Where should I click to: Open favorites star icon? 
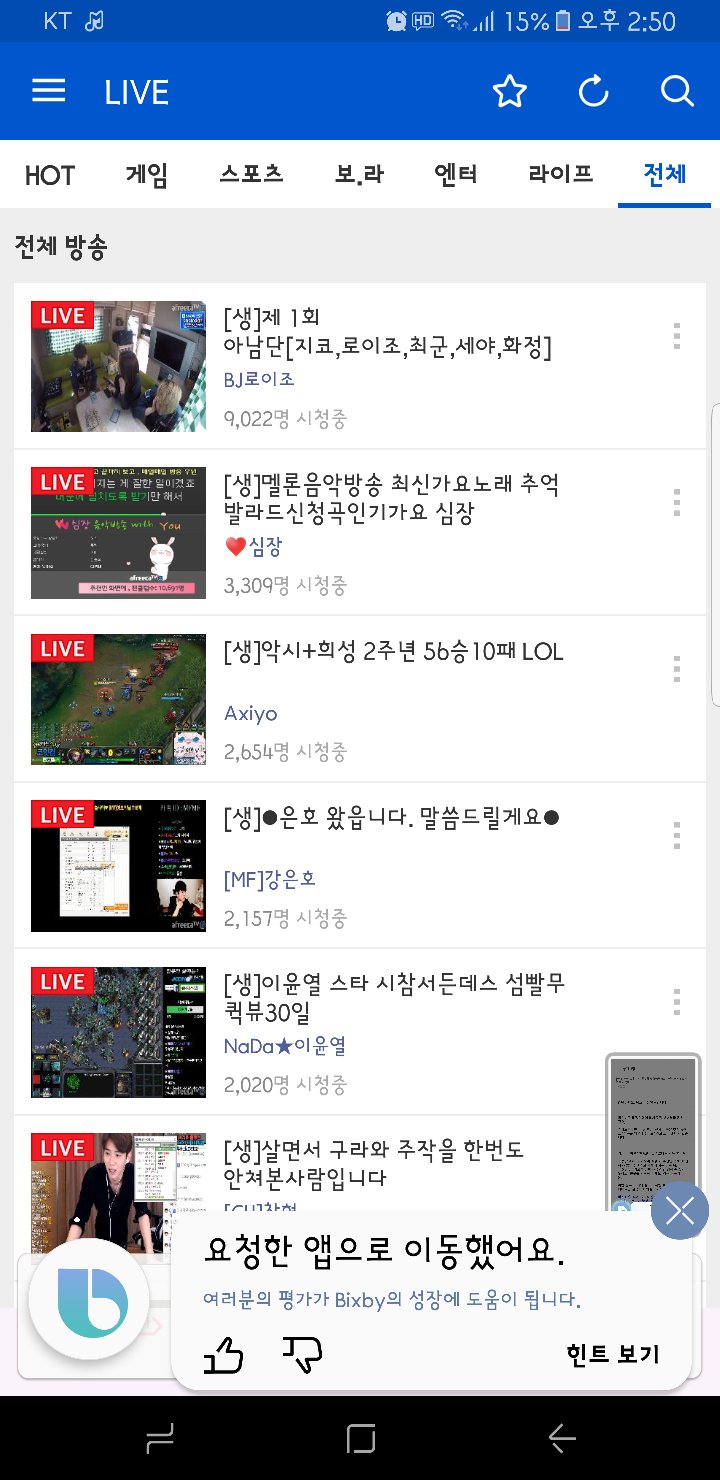[509, 92]
